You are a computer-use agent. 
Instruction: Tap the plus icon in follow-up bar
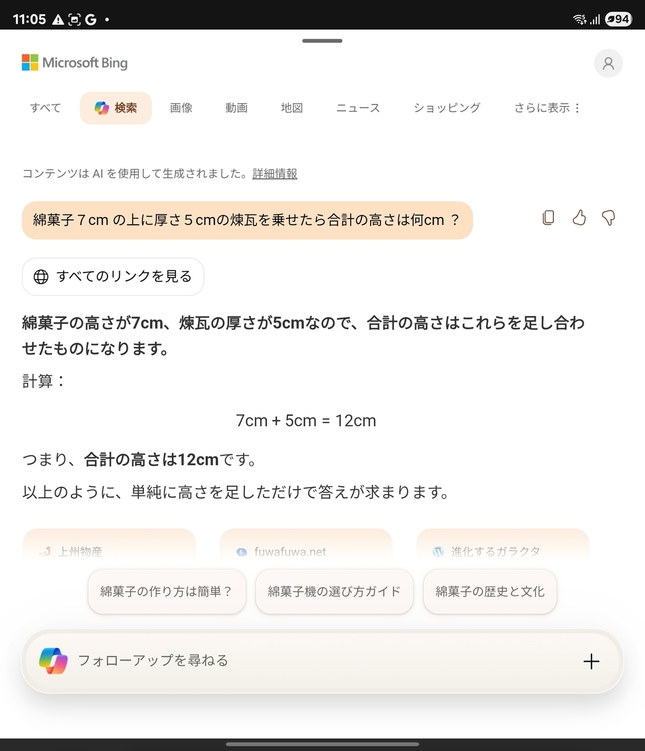591,660
